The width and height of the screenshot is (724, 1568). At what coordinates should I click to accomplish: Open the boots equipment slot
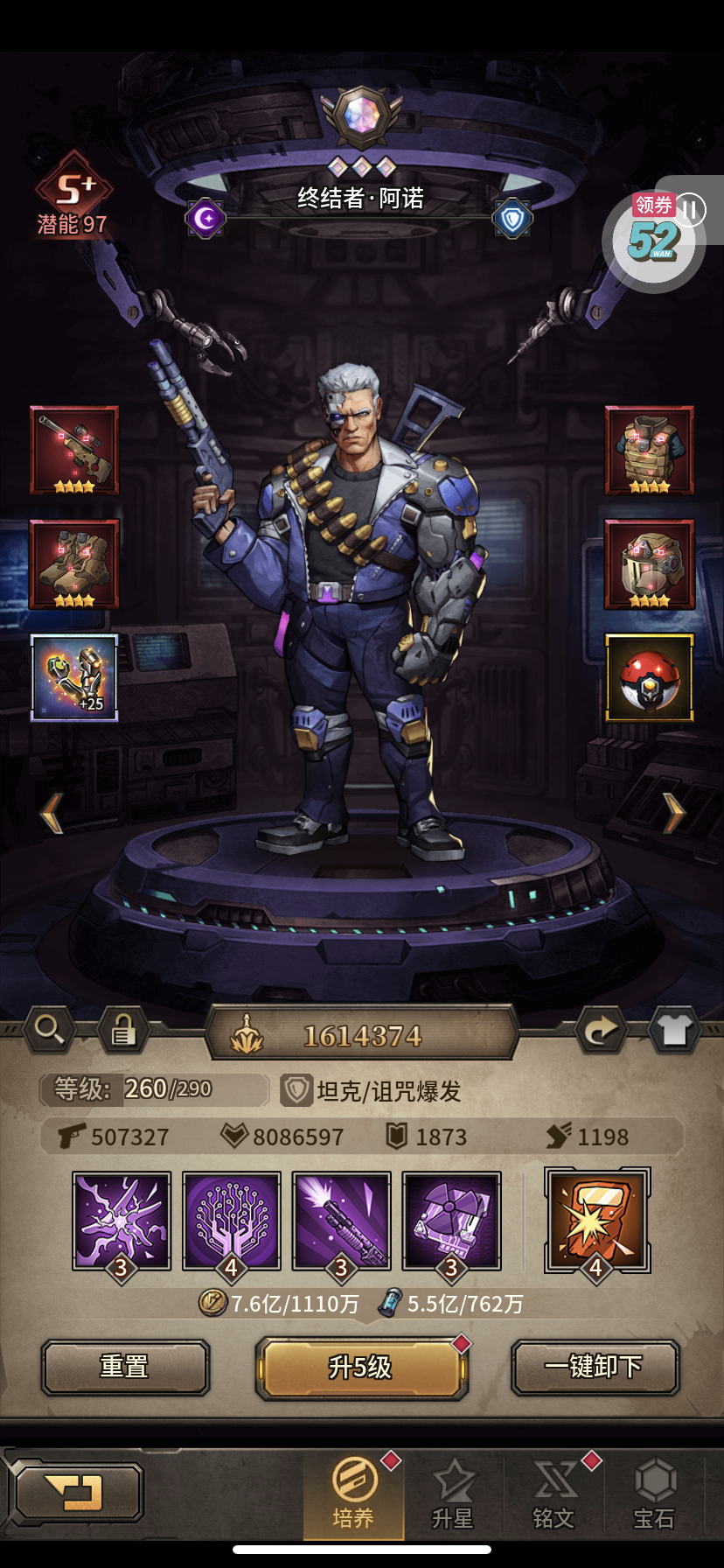click(74, 564)
